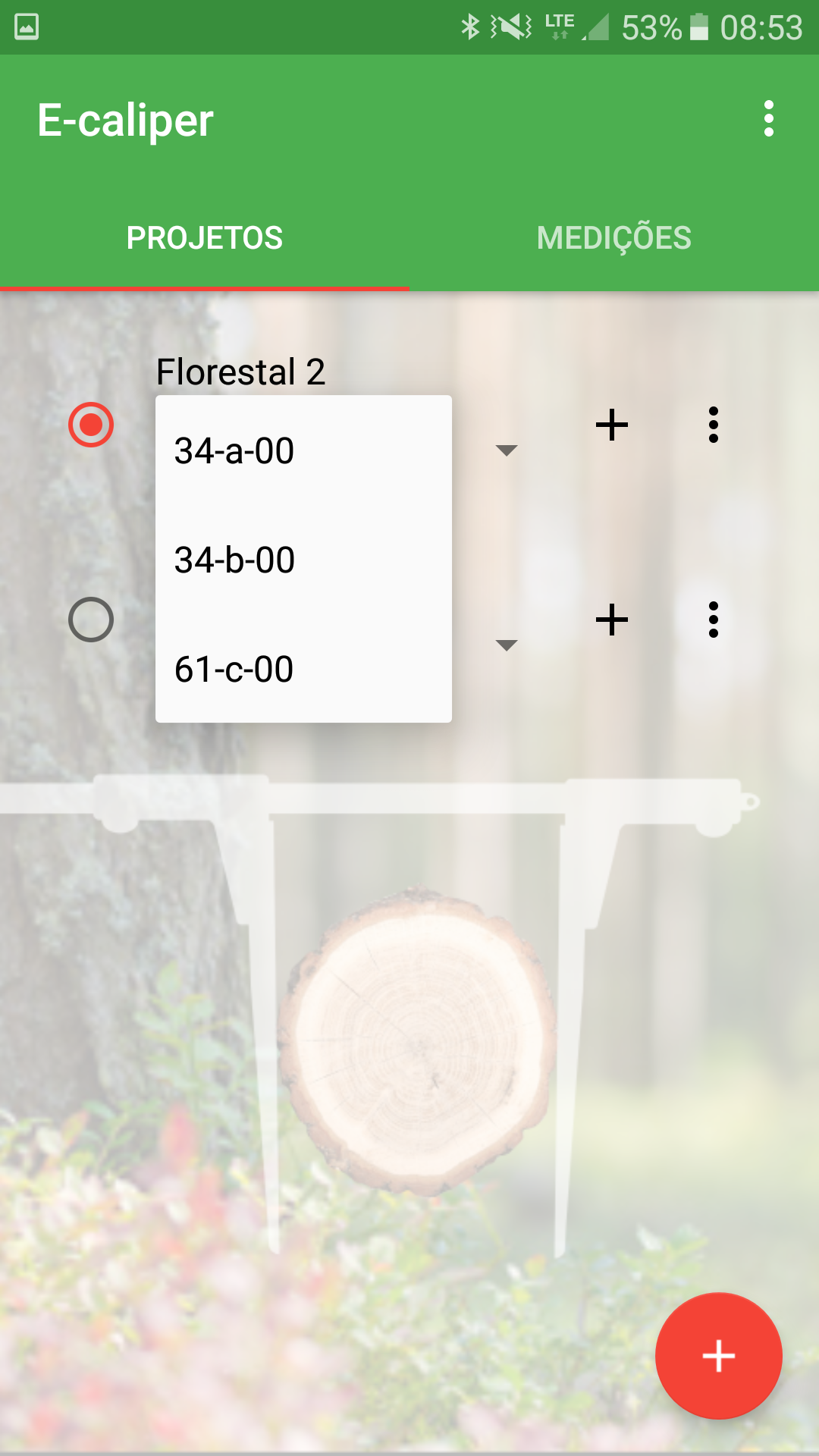Tap the plus icon next to Florestal 2
The height and width of the screenshot is (1456, 819).
click(612, 425)
